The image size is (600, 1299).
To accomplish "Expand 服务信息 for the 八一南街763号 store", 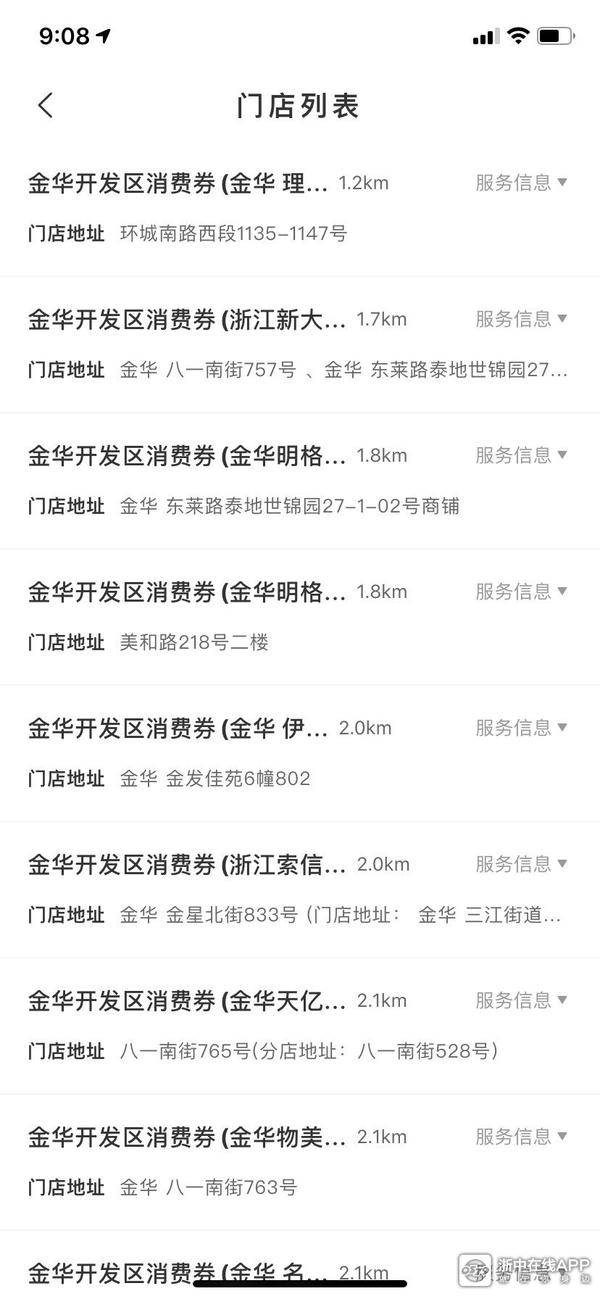I will click(521, 1136).
